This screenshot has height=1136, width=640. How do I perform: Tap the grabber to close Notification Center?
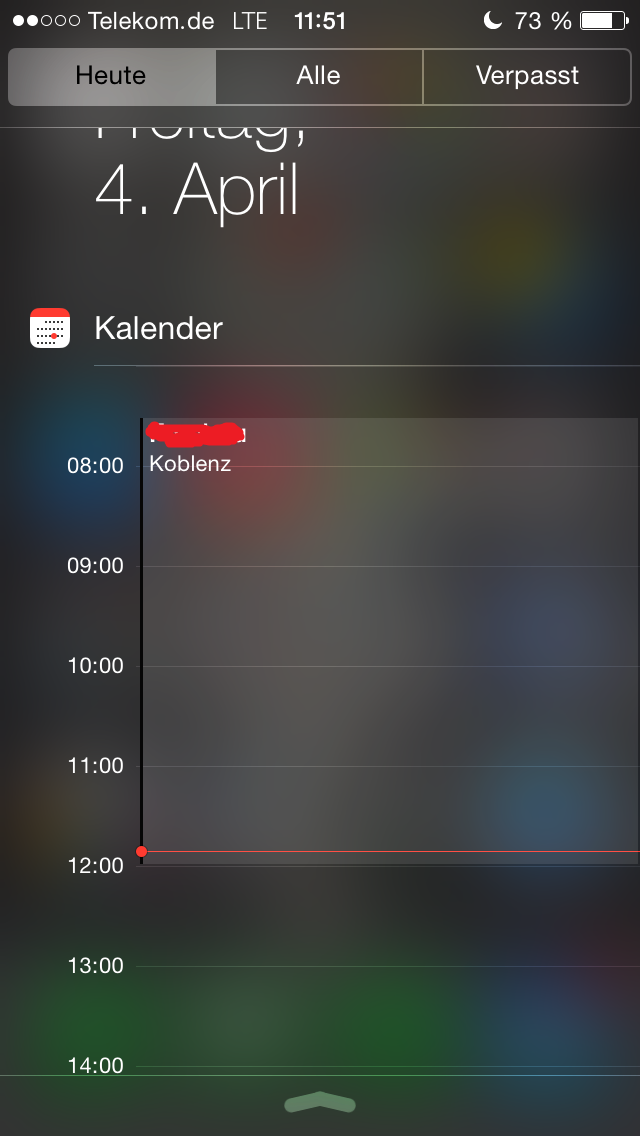tap(320, 1103)
